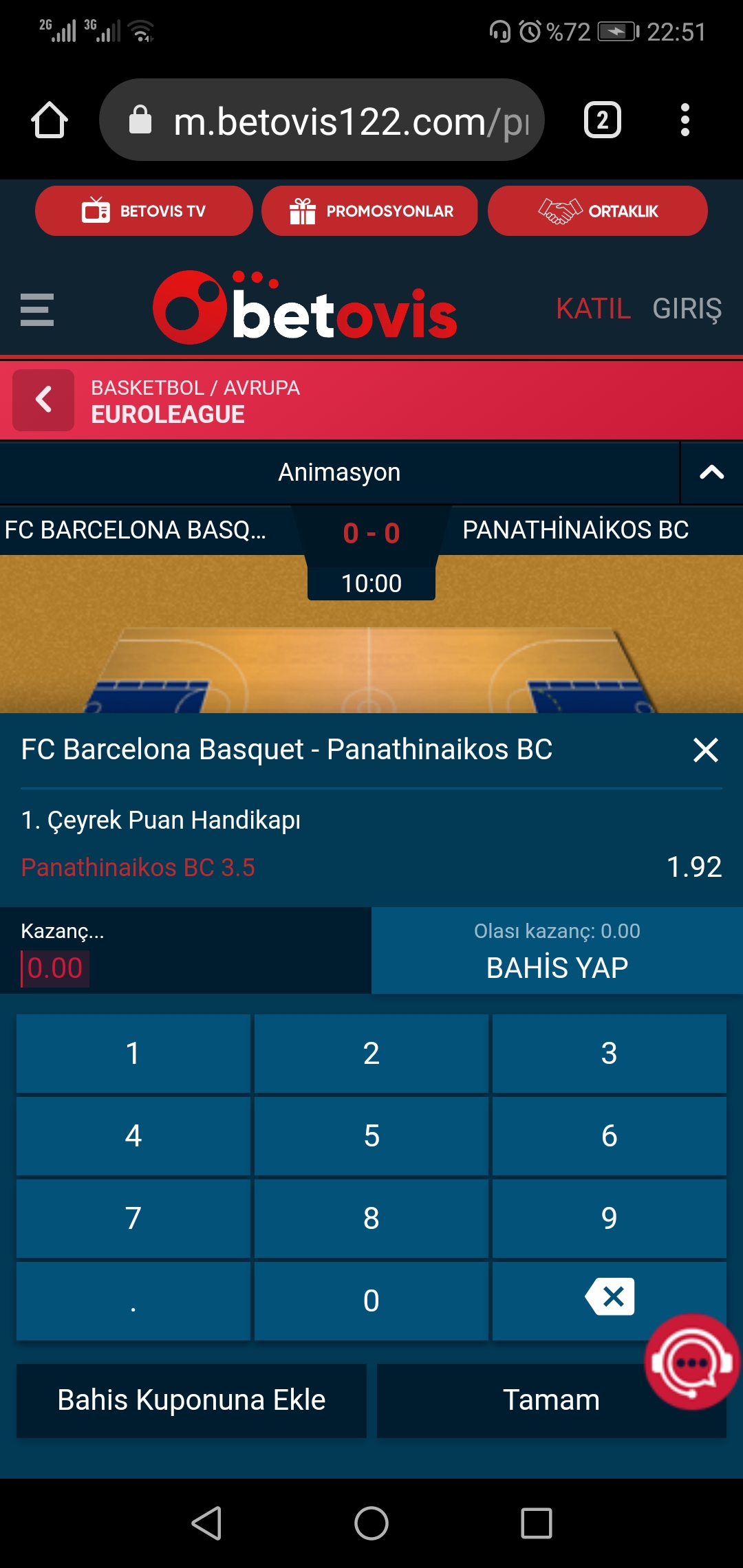This screenshot has width=743, height=1568.
Task: Tap GIRIŞ to log in
Action: coord(687,309)
